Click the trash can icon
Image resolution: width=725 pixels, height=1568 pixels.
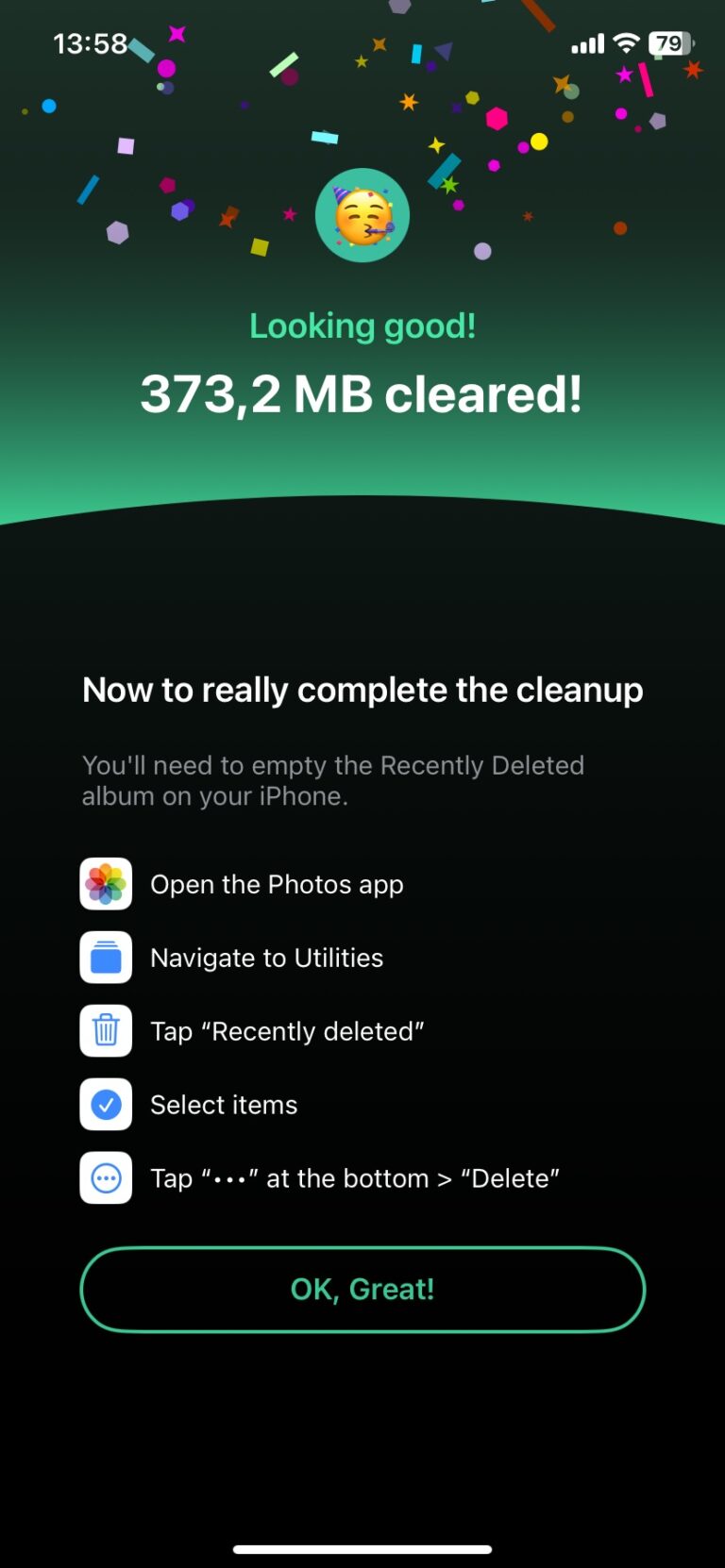click(105, 1030)
